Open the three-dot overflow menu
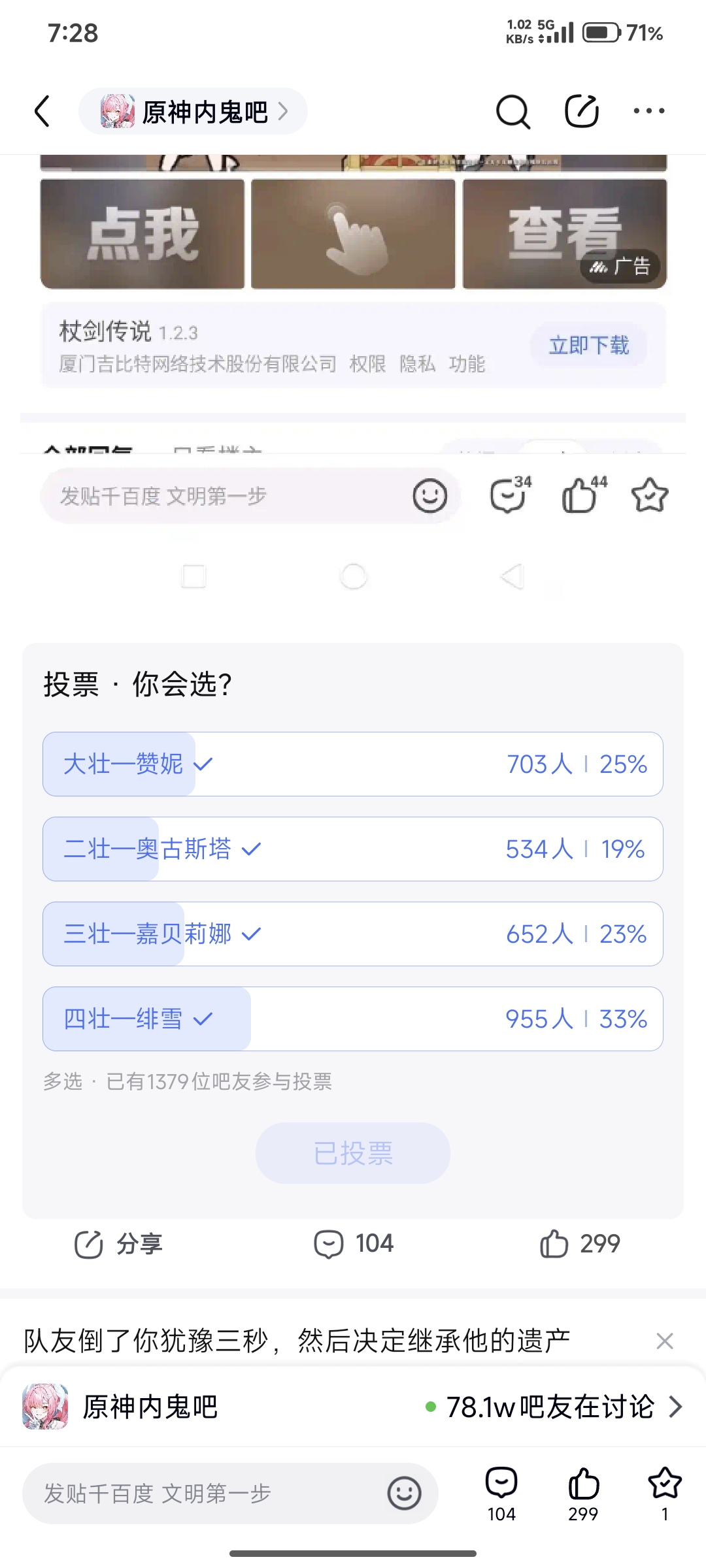The image size is (706, 1568). [648, 111]
